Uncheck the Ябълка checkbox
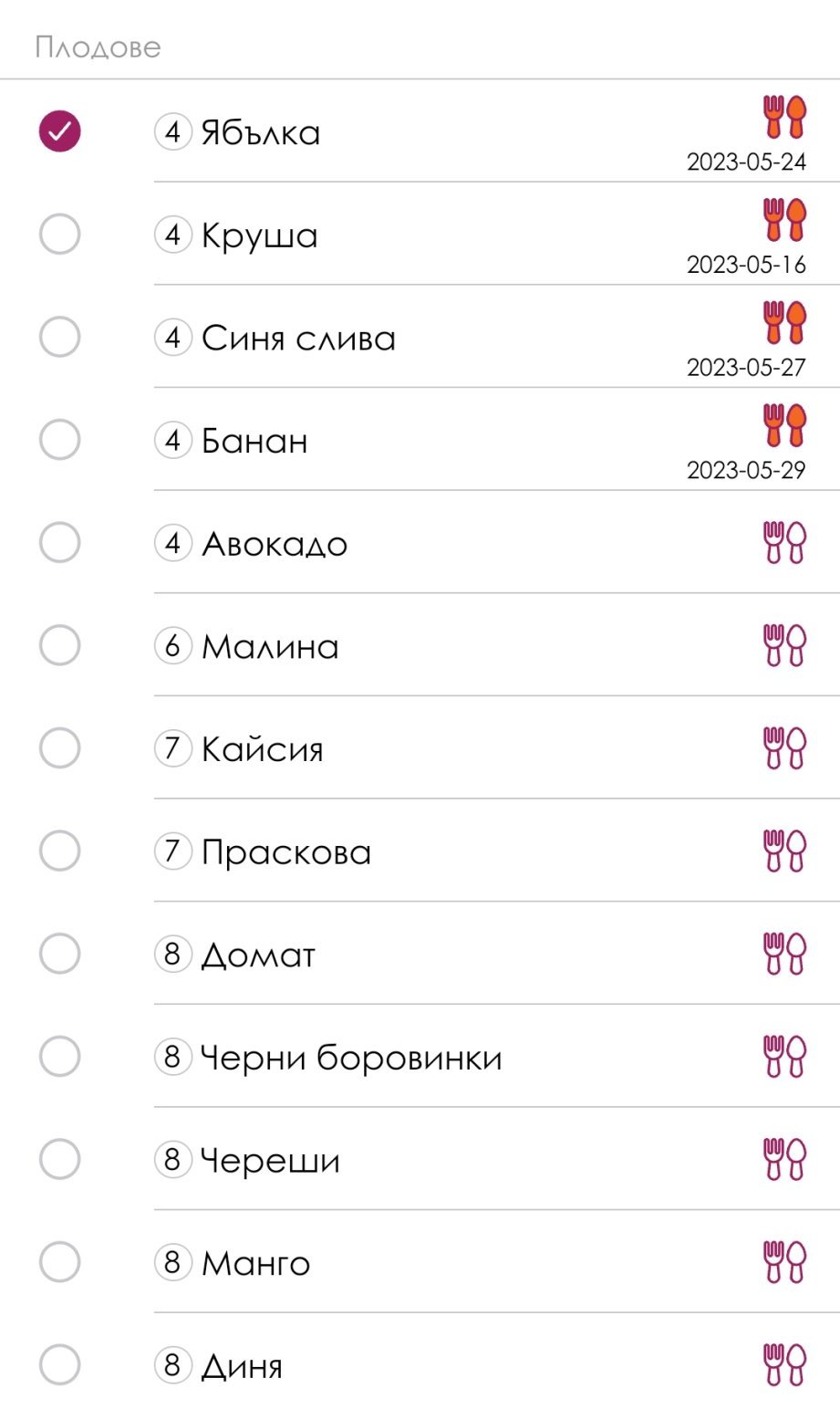The width and height of the screenshot is (840, 1409). click(x=59, y=131)
